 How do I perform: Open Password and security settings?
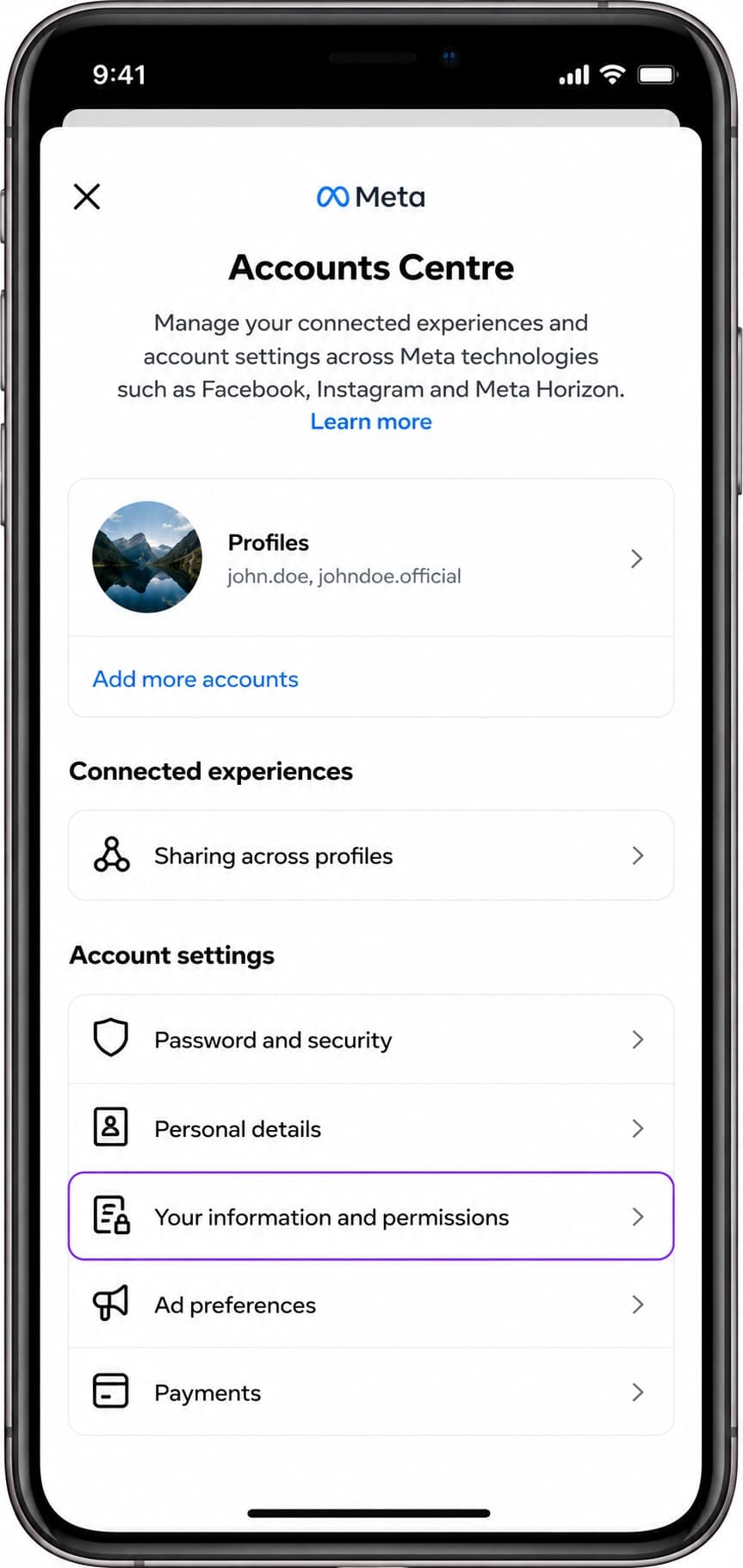[x=371, y=1040]
